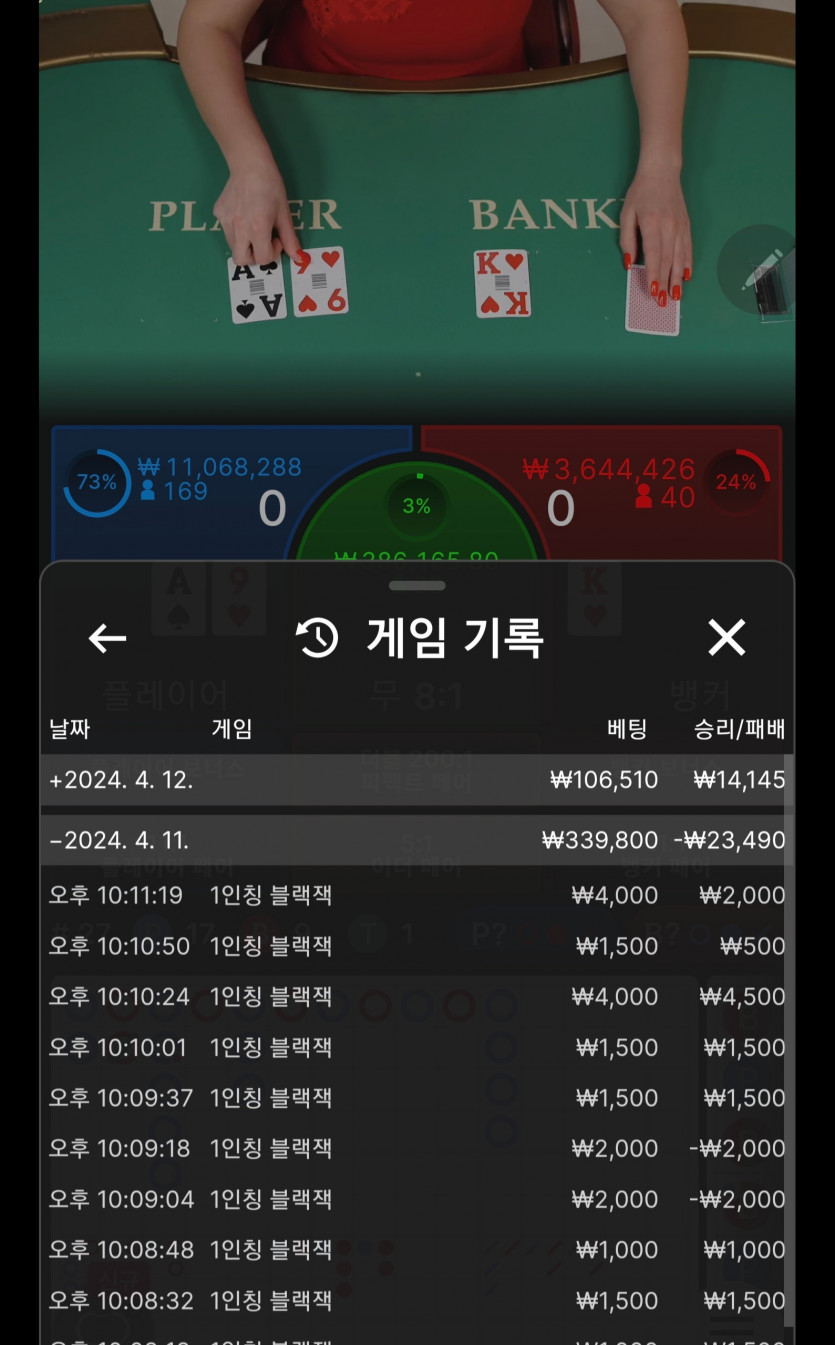Screen dimensions: 835x1345
Task: Tap the sheet drag handle above the title
Action: (417, 586)
